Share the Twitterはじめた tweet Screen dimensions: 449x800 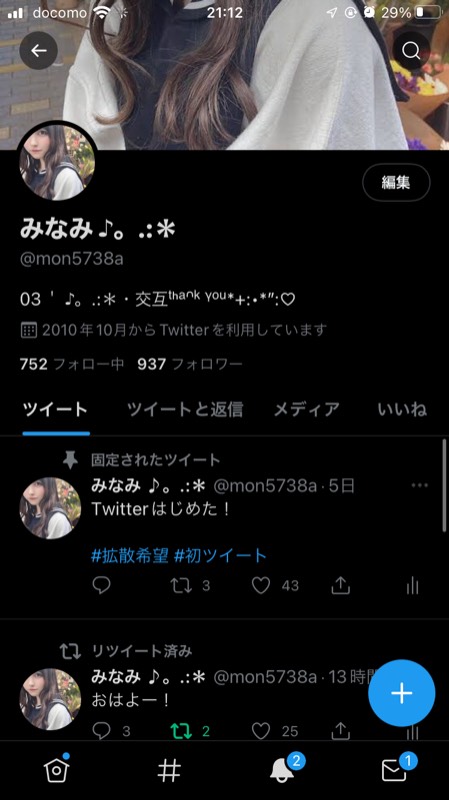pos(340,585)
